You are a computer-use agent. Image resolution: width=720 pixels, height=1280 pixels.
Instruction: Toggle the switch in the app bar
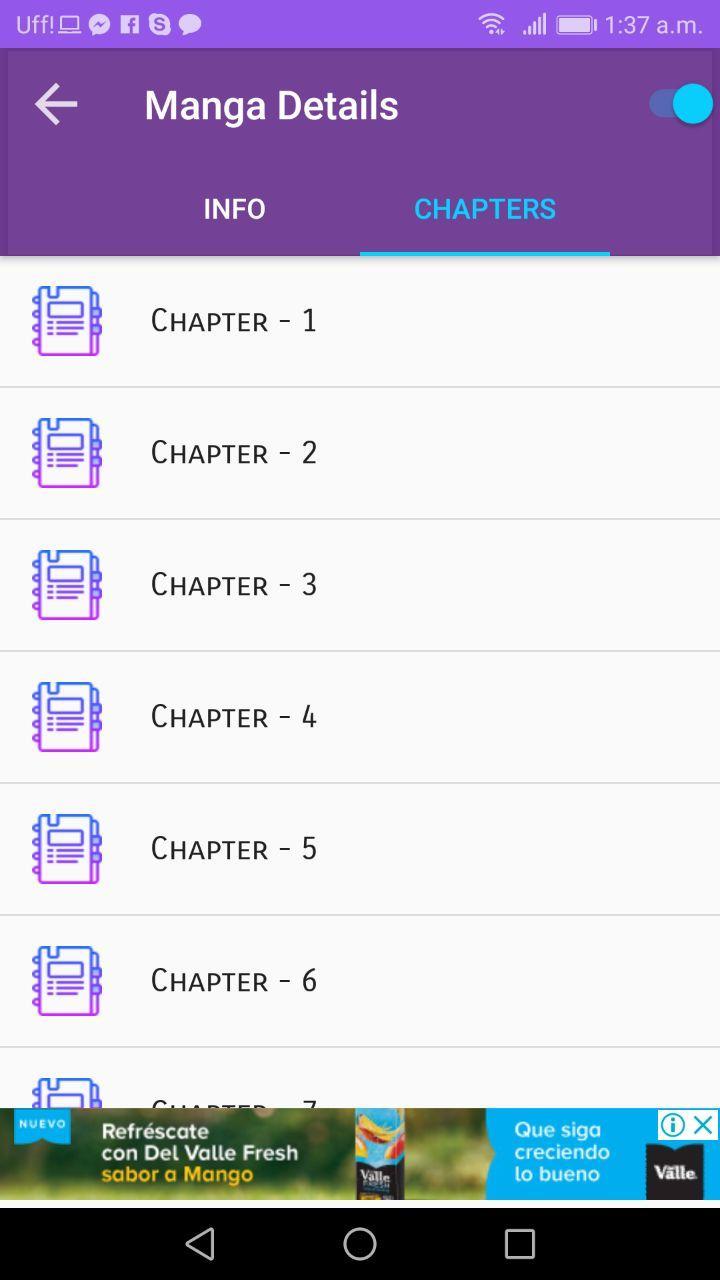(x=680, y=104)
